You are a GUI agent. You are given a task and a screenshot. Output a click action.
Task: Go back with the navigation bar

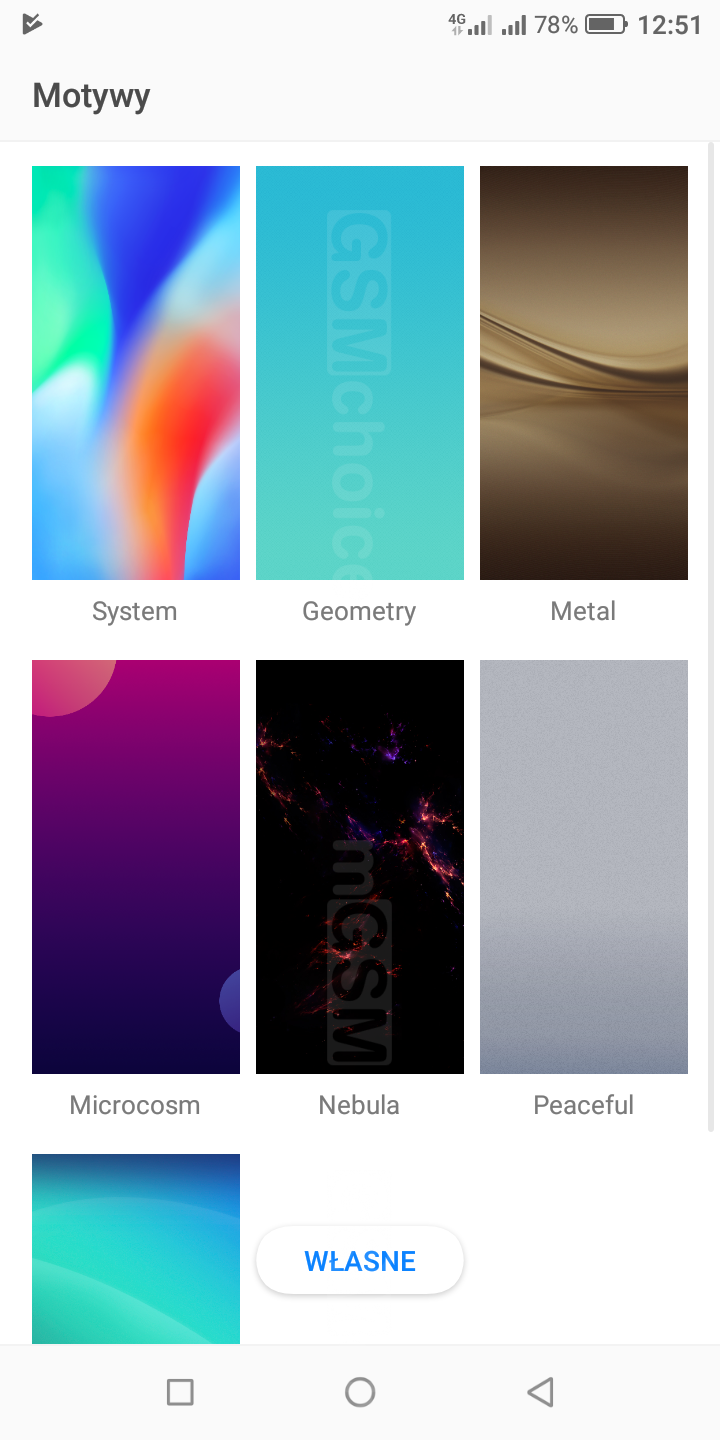540,1392
